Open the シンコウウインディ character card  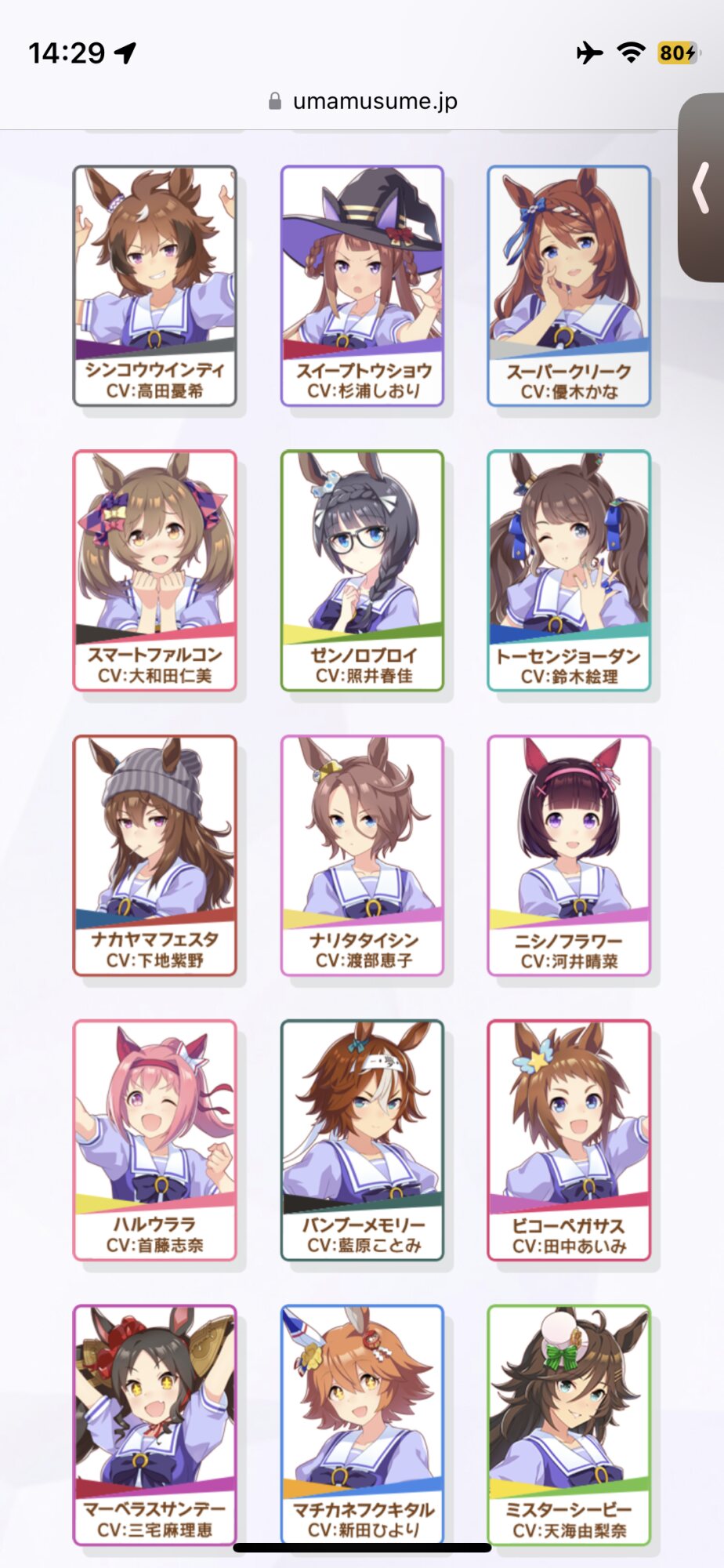(x=154, y=286)
